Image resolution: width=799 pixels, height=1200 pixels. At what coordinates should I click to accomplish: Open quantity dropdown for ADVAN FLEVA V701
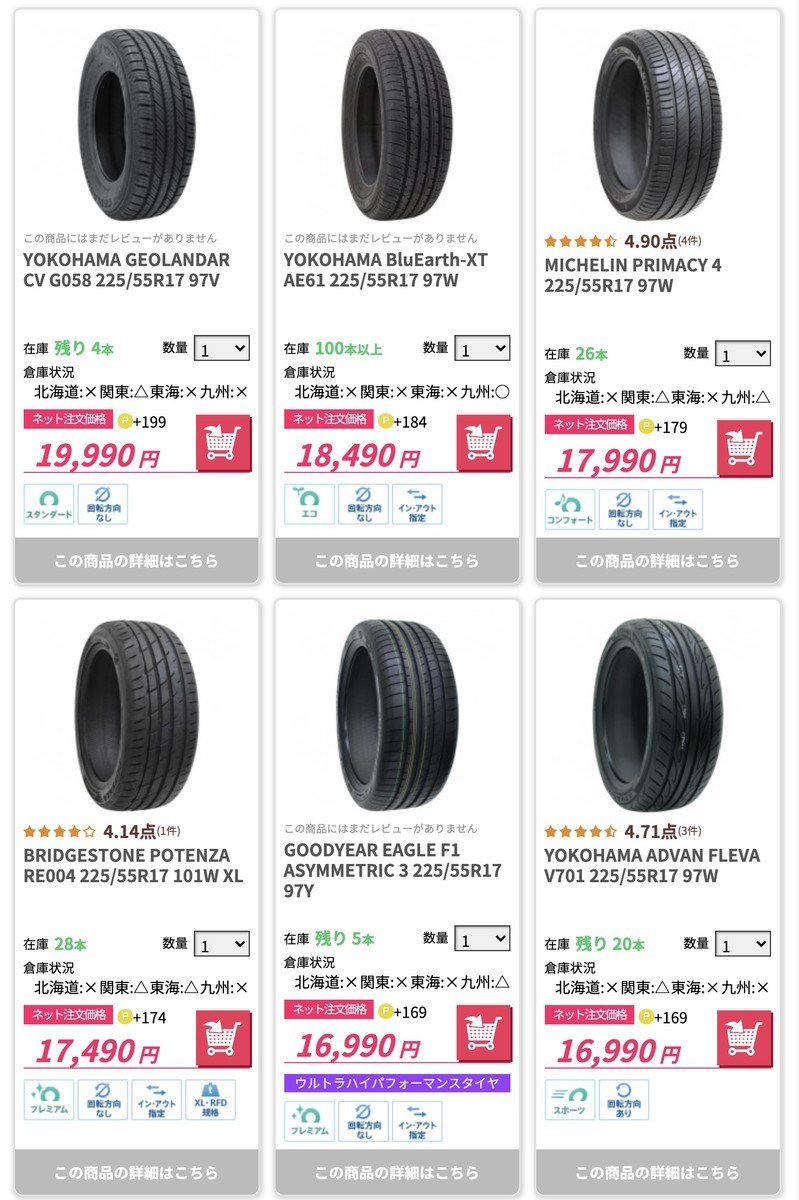743,944
